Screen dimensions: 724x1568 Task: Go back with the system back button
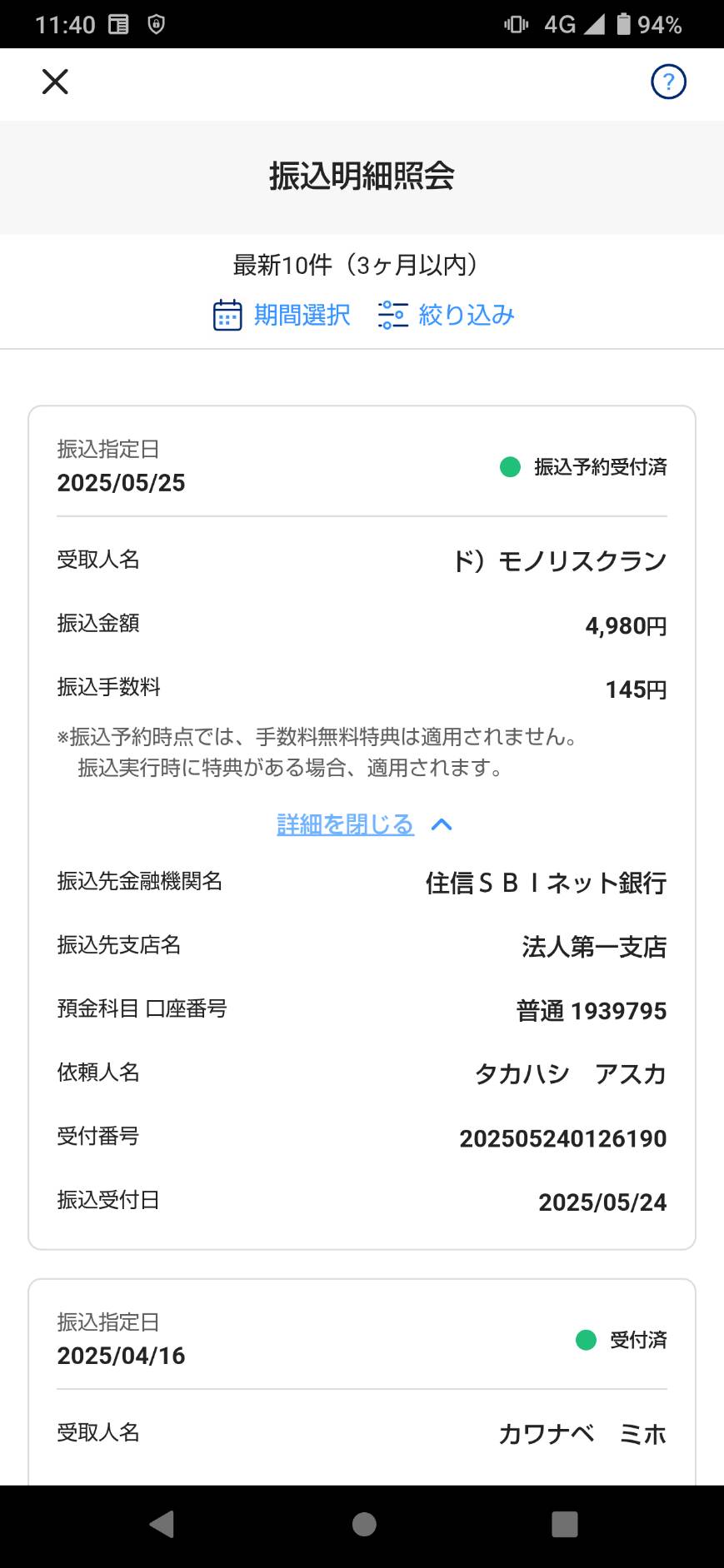[x=162, y=1524]
